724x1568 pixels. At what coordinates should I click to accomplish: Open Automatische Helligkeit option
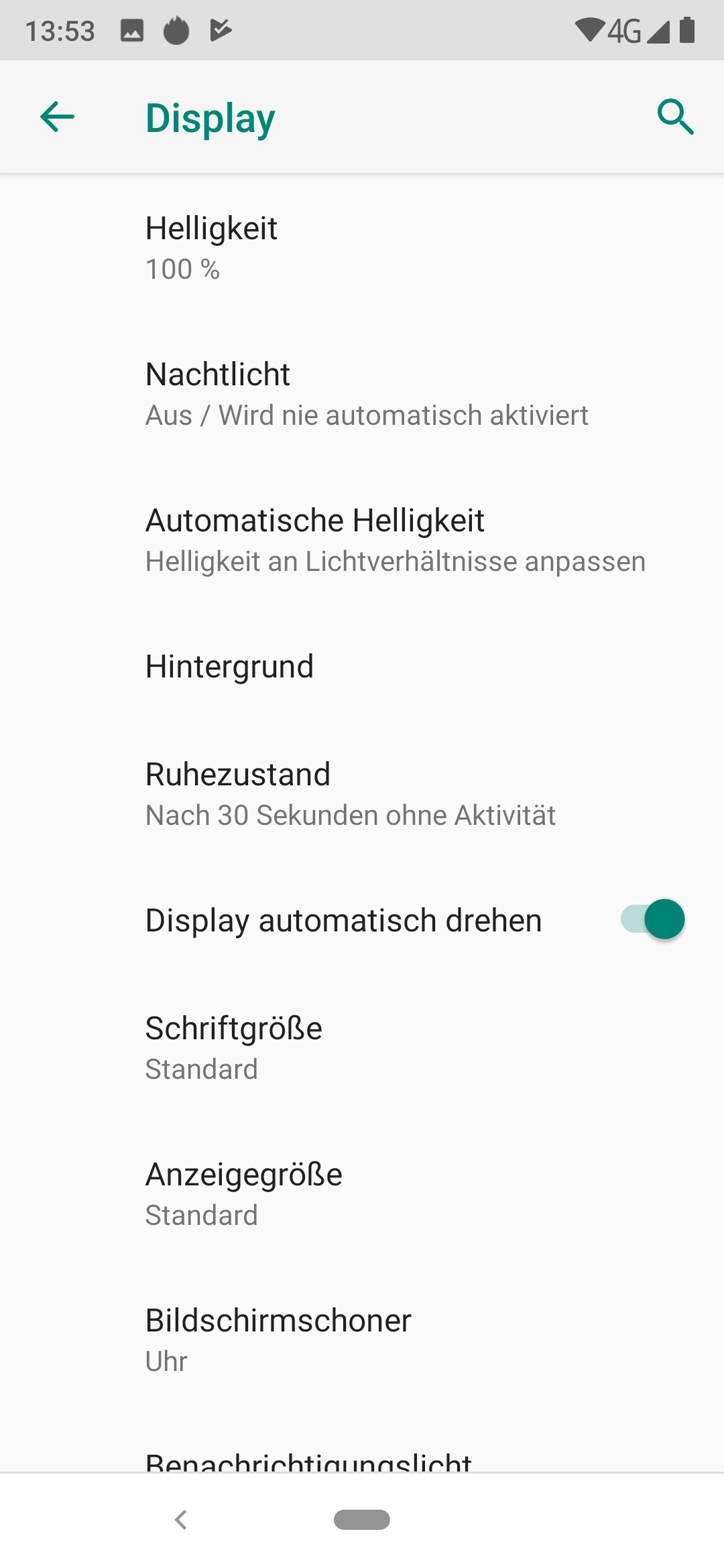362,540
